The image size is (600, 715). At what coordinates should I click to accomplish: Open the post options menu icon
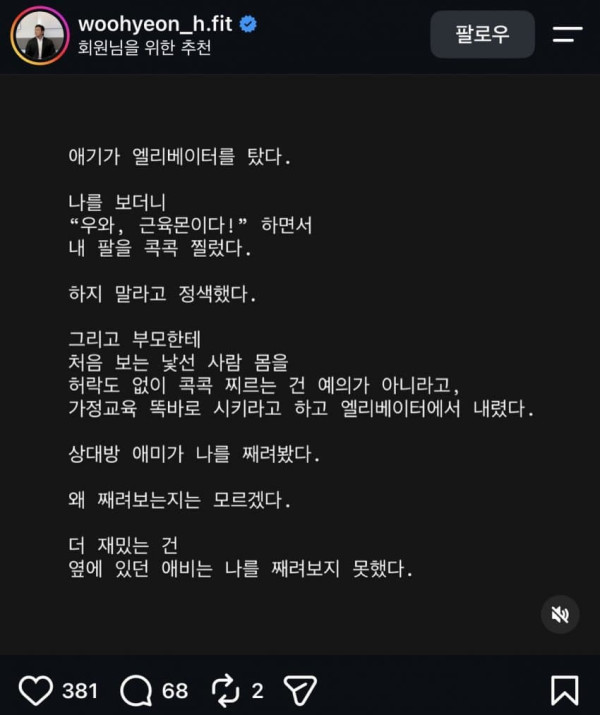coord(568,34)
